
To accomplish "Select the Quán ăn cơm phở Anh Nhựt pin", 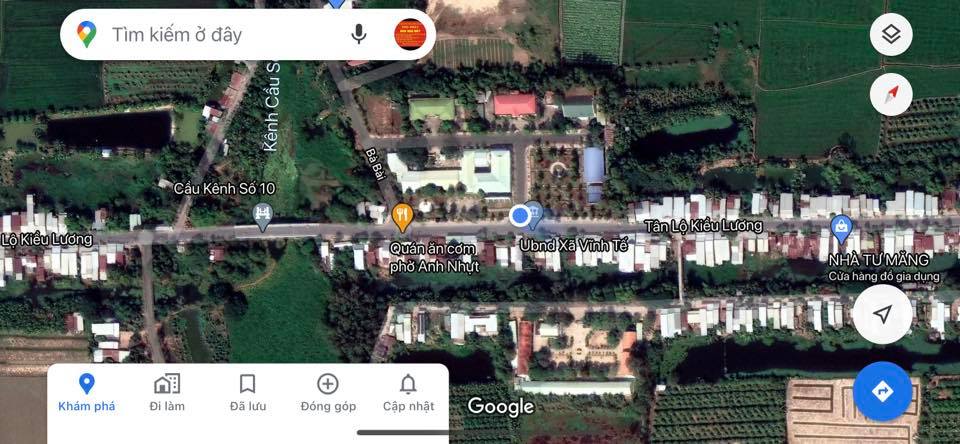I will tap(402, 215).
